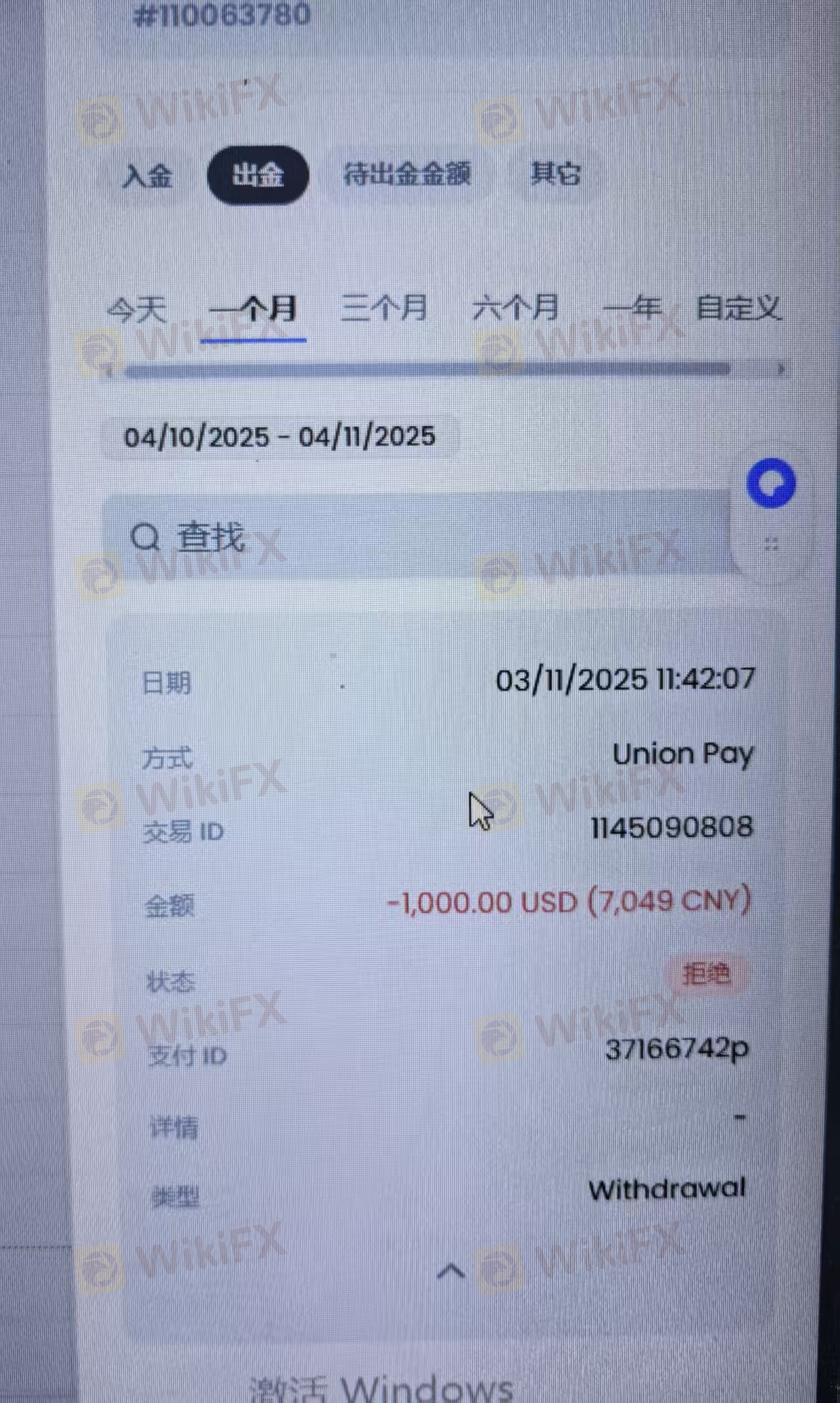Screen dimensions: 840x1403
Task: Choose the 六个月 time range
Action: 515,308
